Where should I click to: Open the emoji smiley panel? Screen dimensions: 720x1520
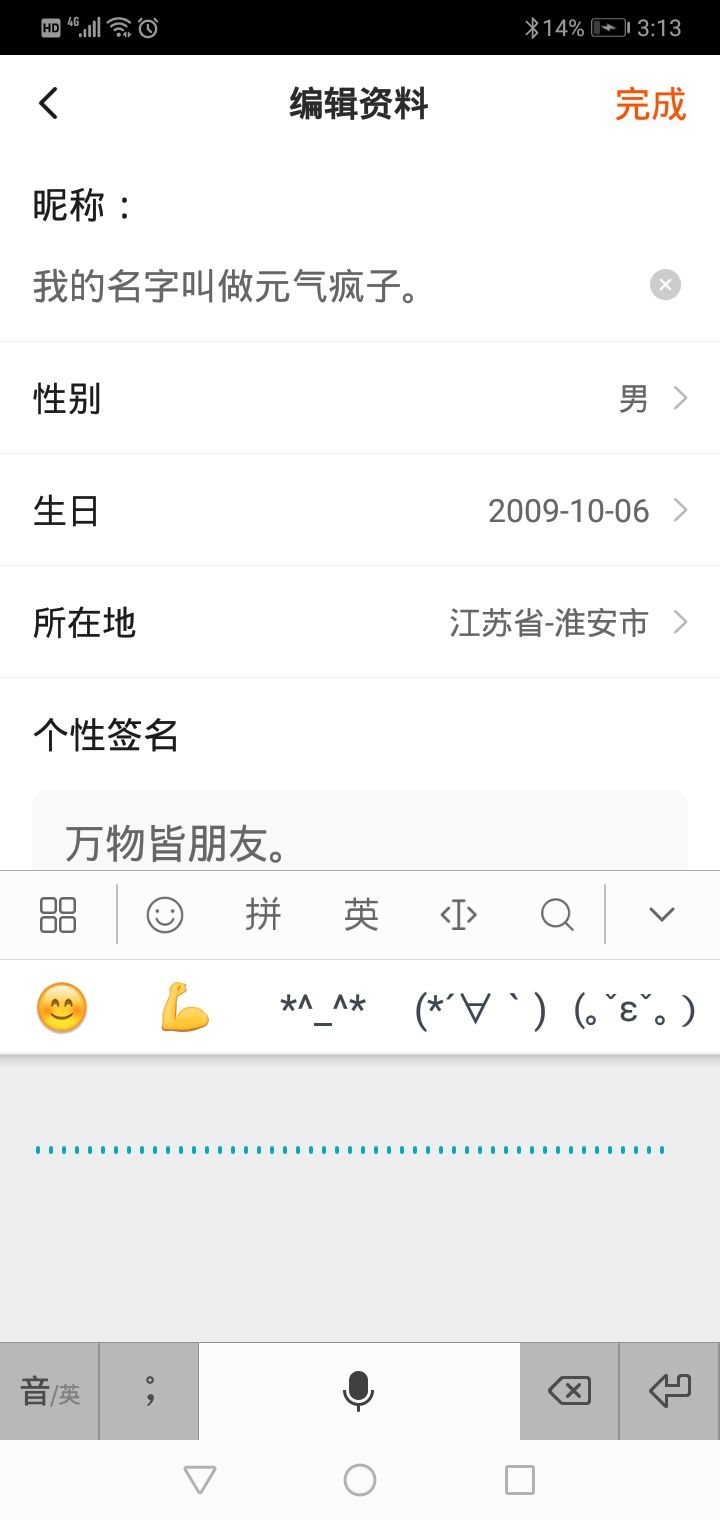[165, 914]
